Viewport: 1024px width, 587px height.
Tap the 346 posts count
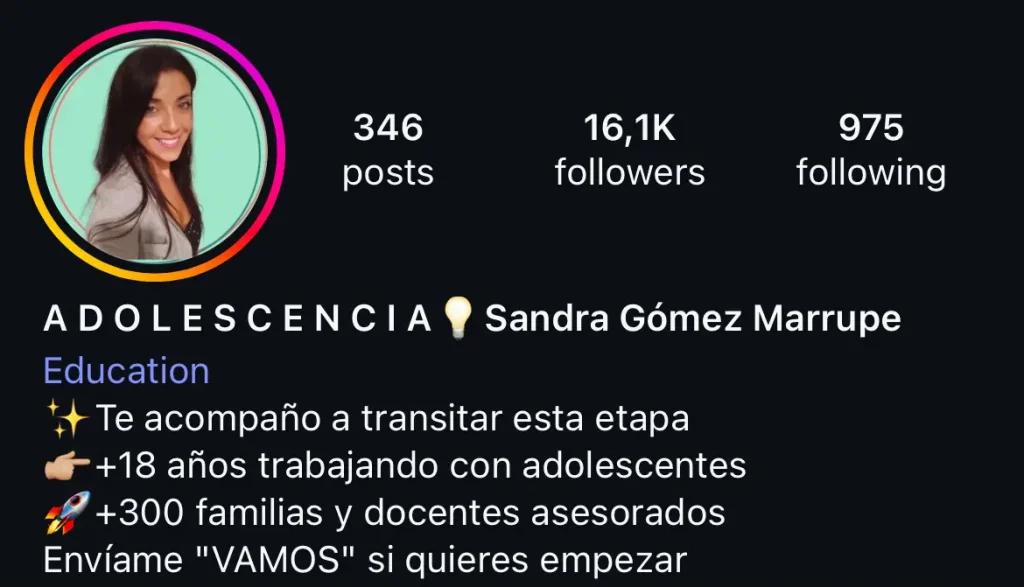coord(388,150)
